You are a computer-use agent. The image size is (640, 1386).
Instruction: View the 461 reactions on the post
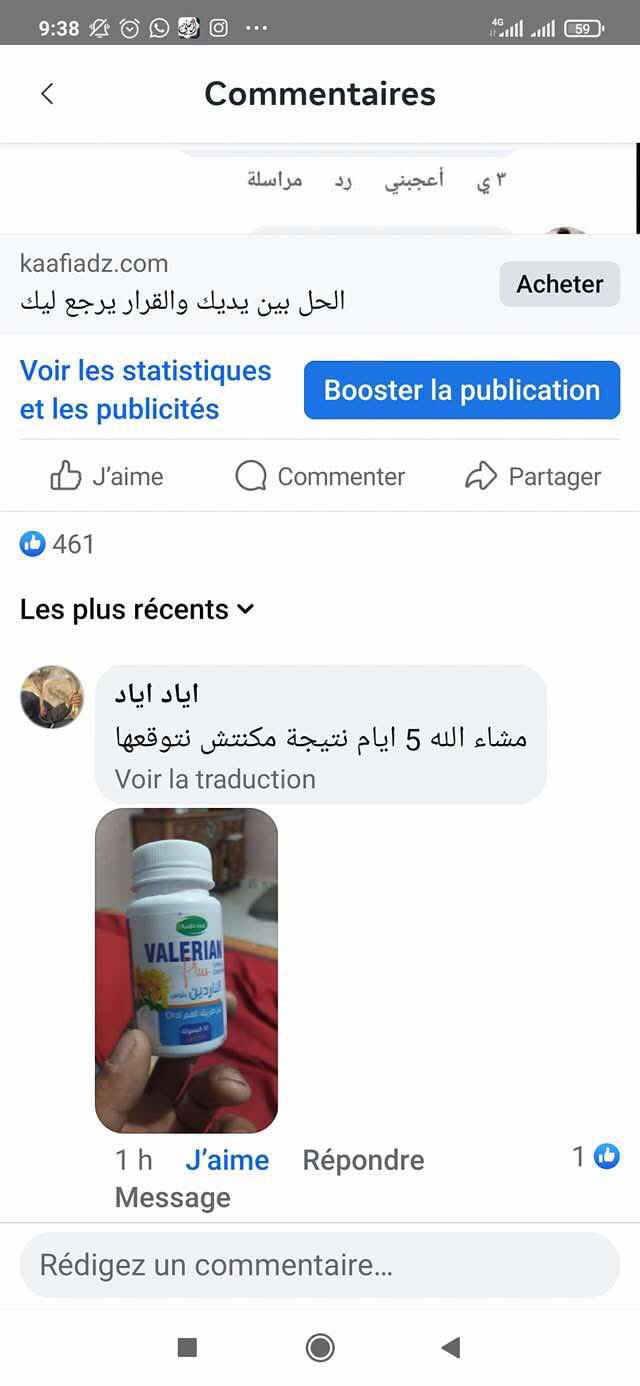58,544
